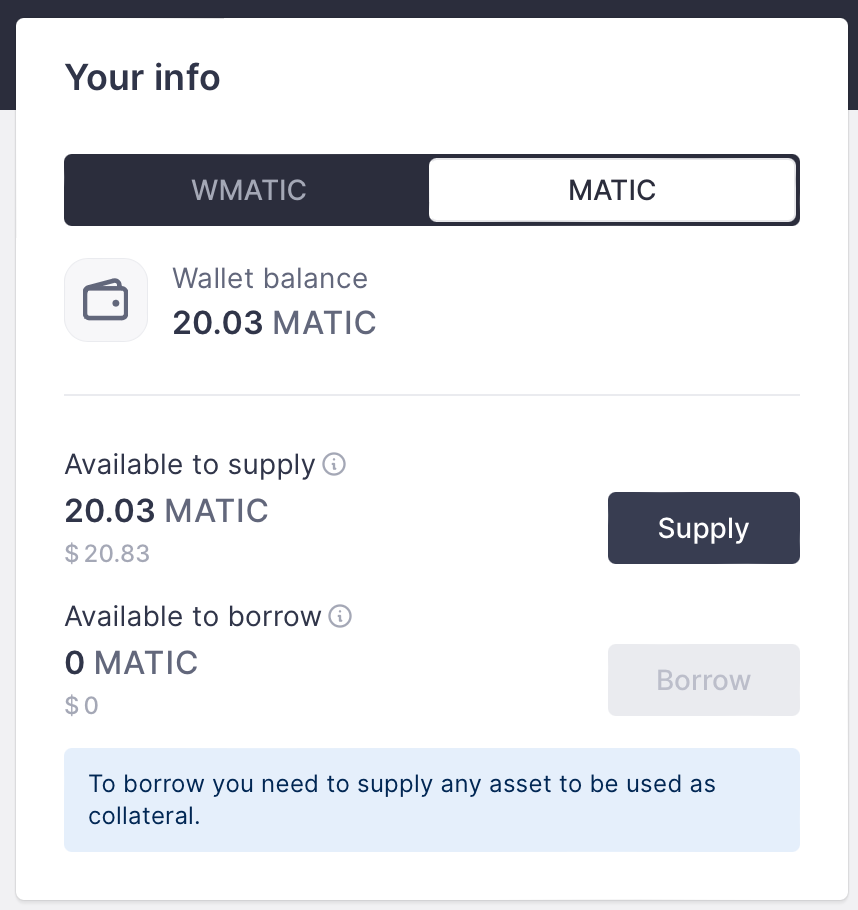Select the MATIC tab
The width and height of the screenshot is (858, 910).
[x=612, y=190]
